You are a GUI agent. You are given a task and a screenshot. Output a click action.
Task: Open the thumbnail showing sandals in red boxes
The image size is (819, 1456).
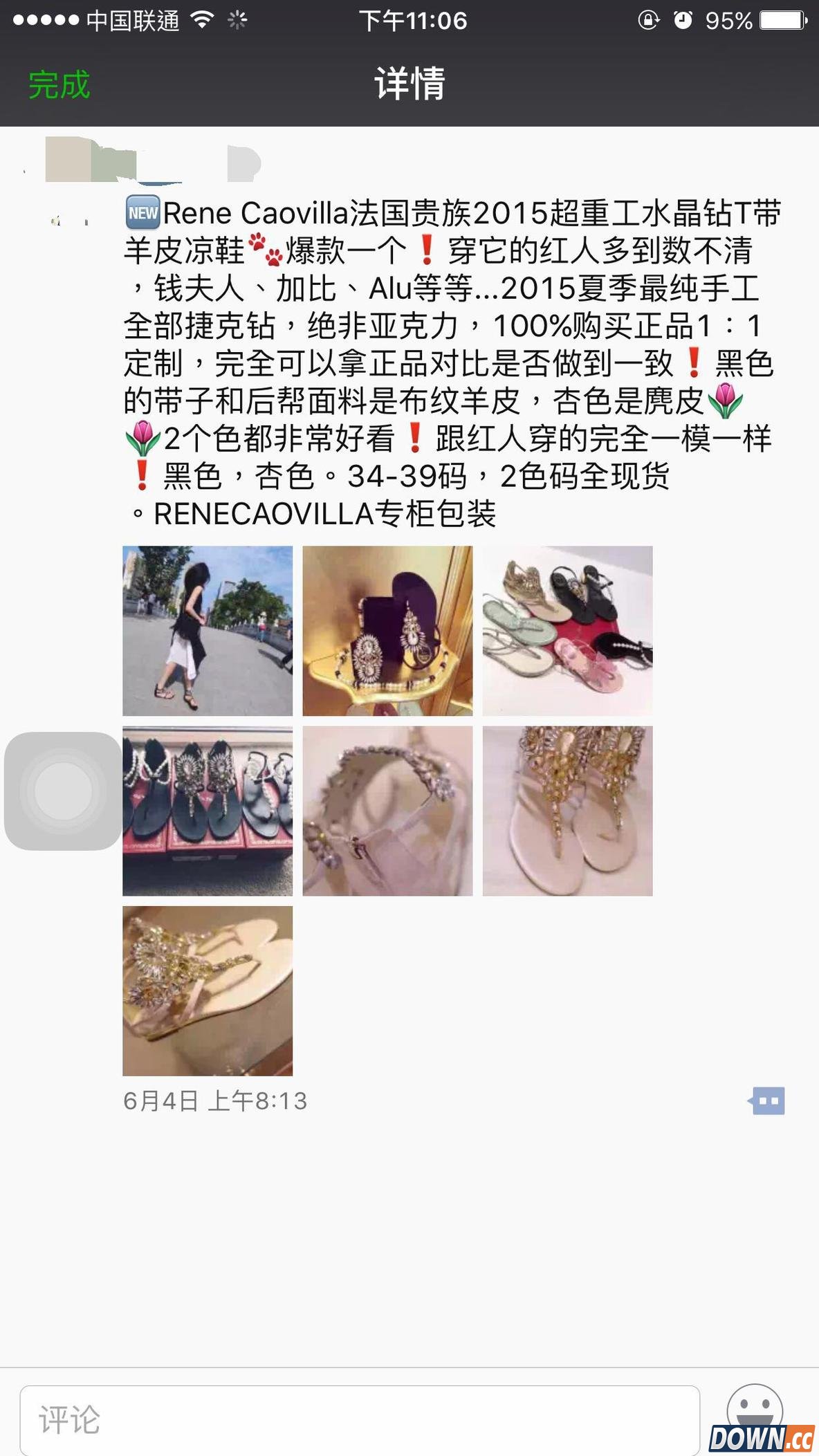tap(207, 809)
